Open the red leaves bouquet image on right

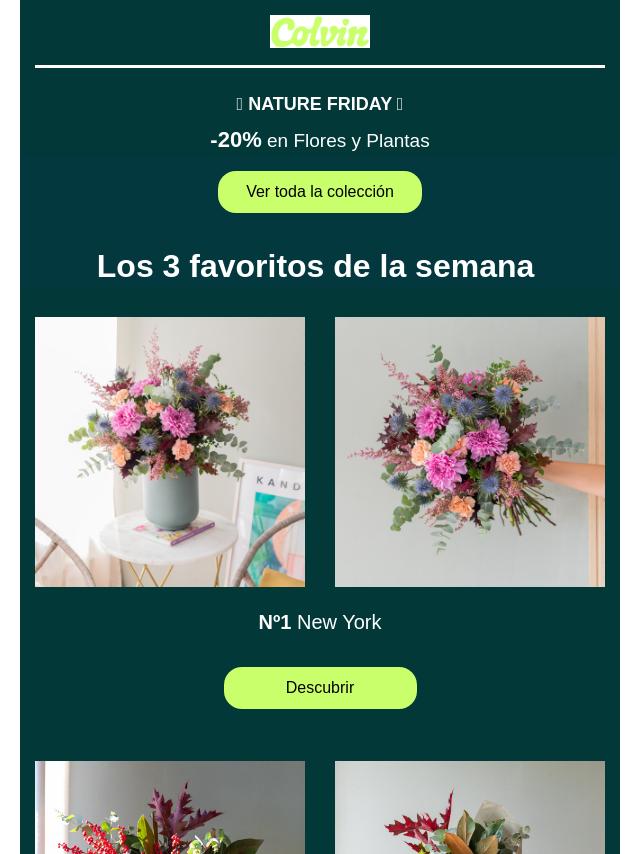point(469,808)
